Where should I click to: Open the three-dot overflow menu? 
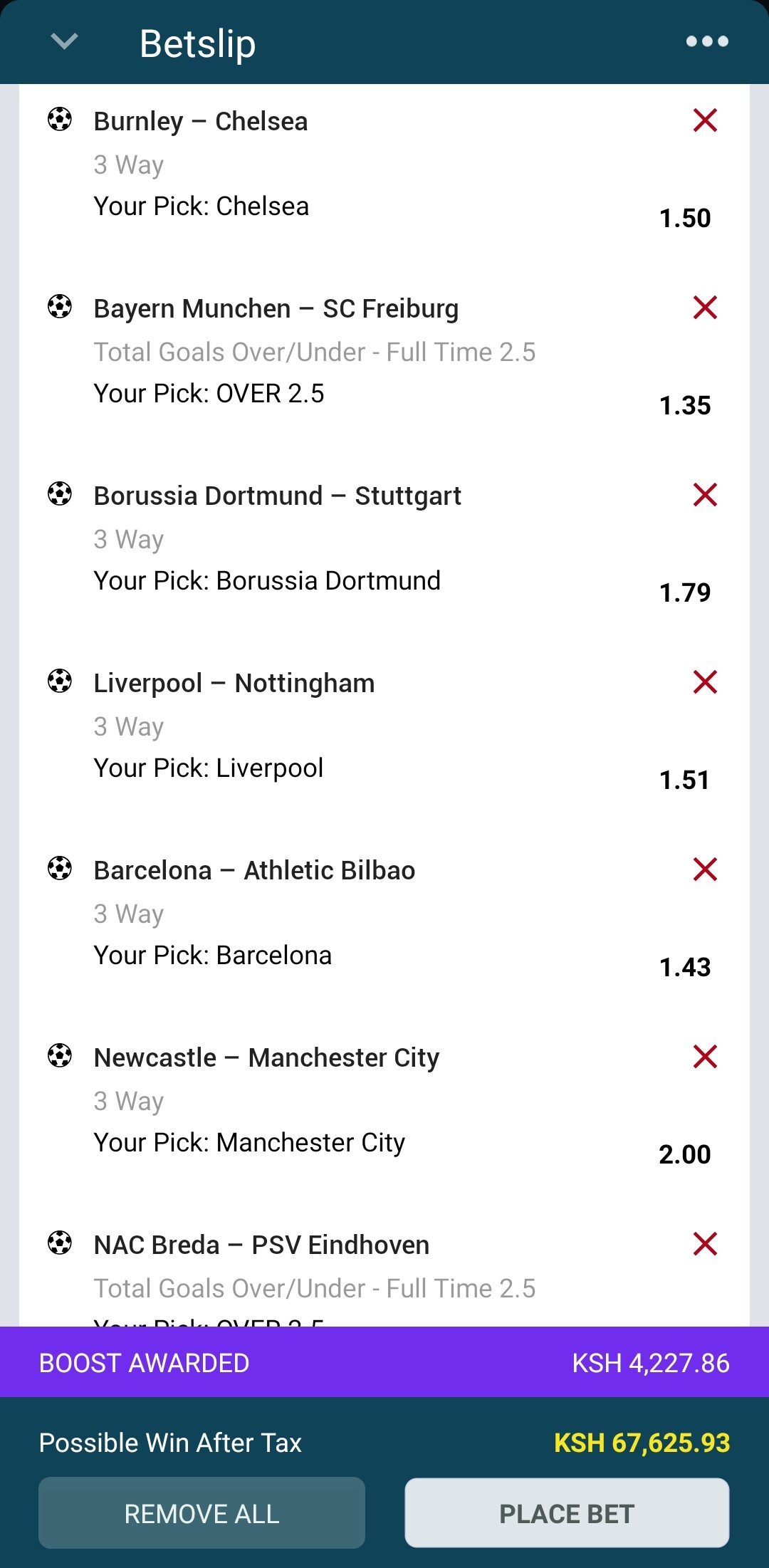point(707,42)
